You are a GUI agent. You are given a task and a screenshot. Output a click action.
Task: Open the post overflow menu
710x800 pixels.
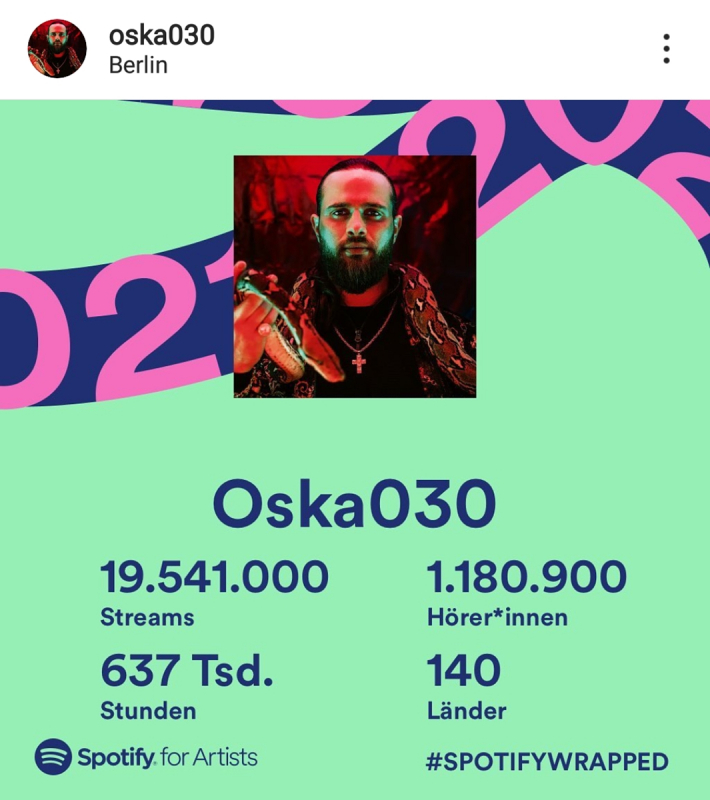coord(666,49)
